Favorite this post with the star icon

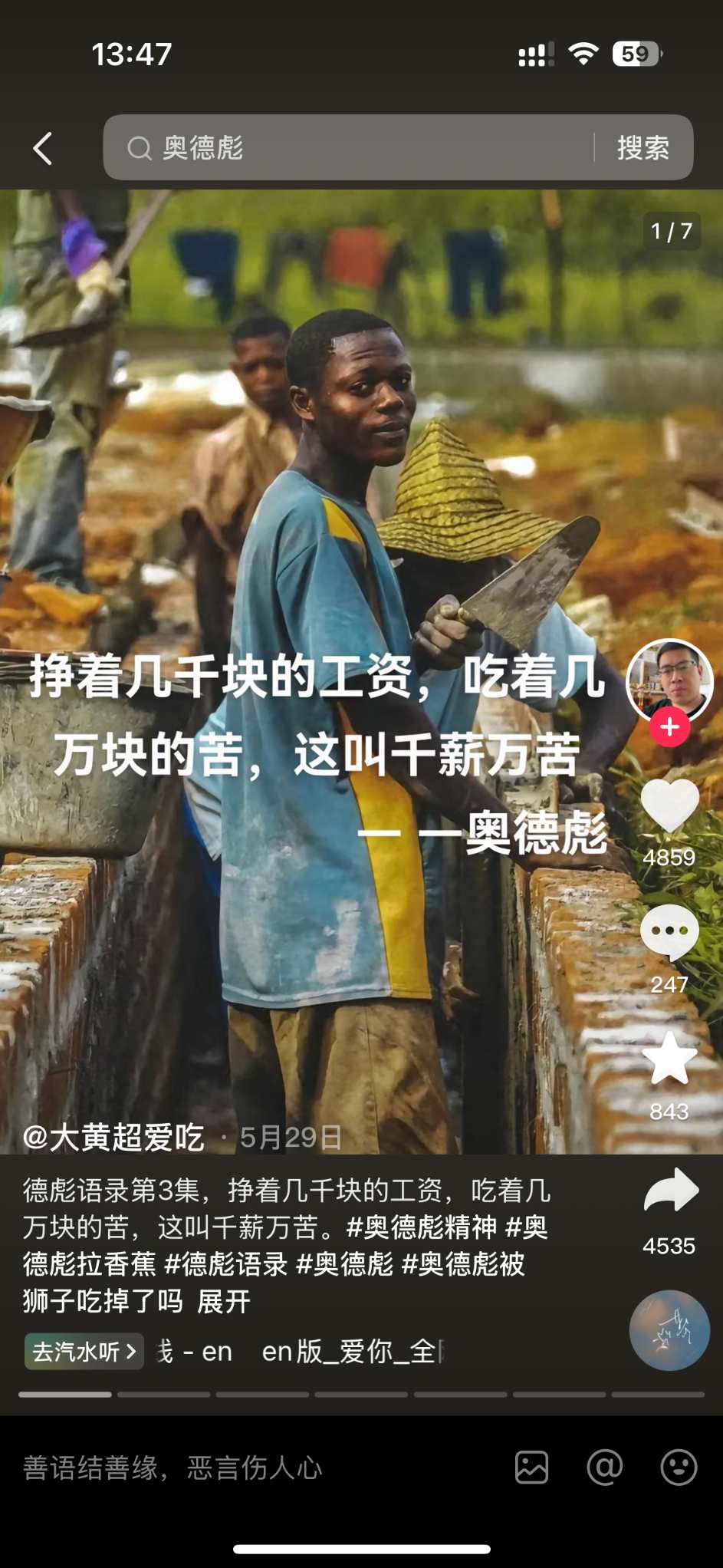tap(669, 1059)
